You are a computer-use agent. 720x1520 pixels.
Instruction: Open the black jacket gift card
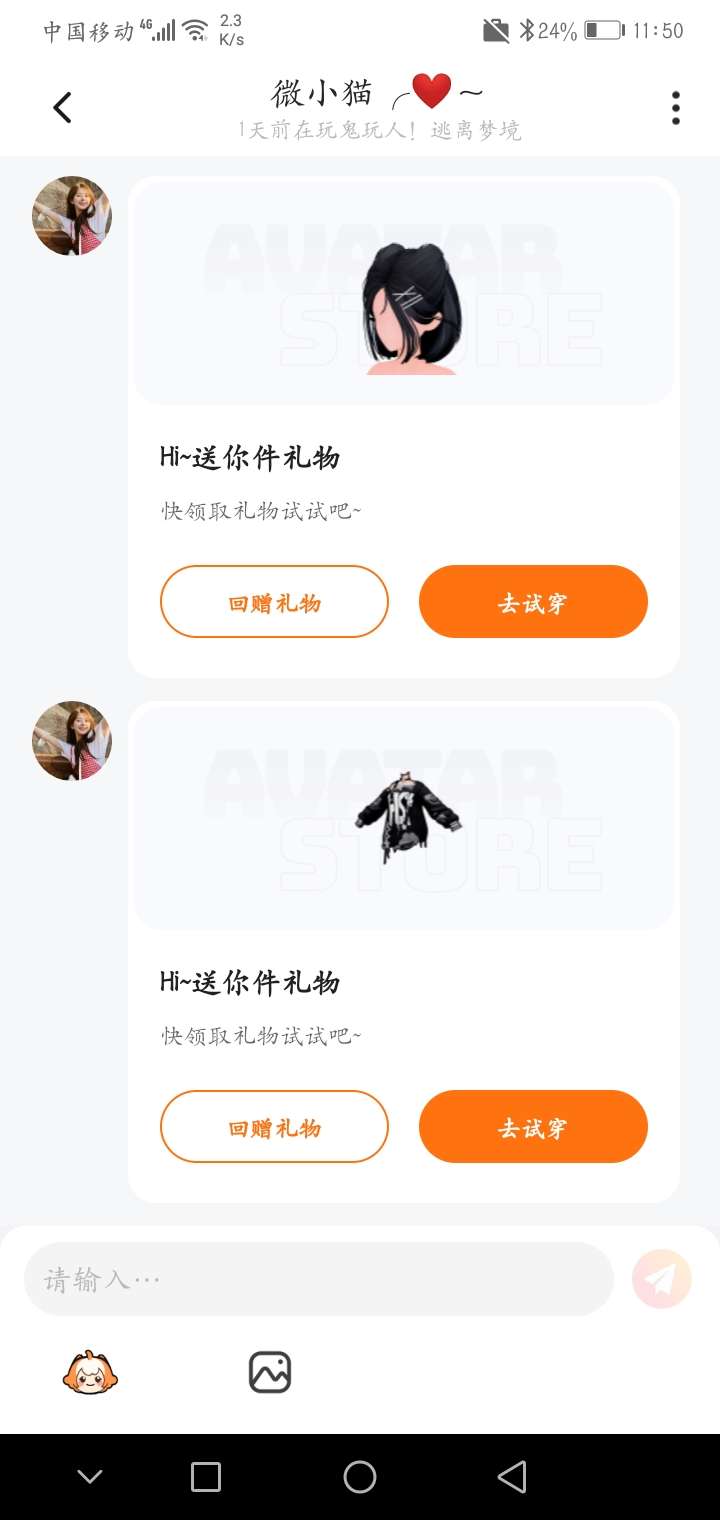[x=404, y=820]
